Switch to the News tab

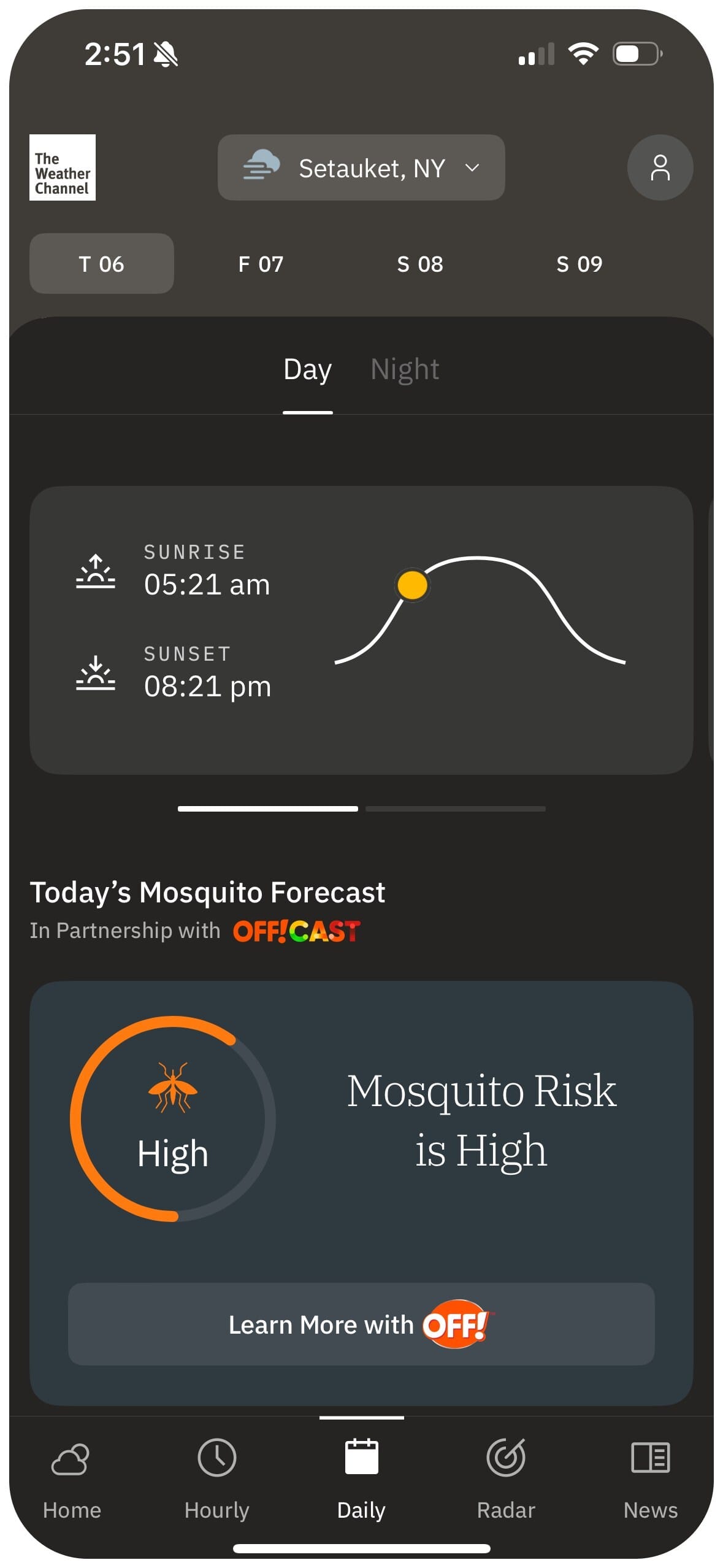coord(650,1476)
